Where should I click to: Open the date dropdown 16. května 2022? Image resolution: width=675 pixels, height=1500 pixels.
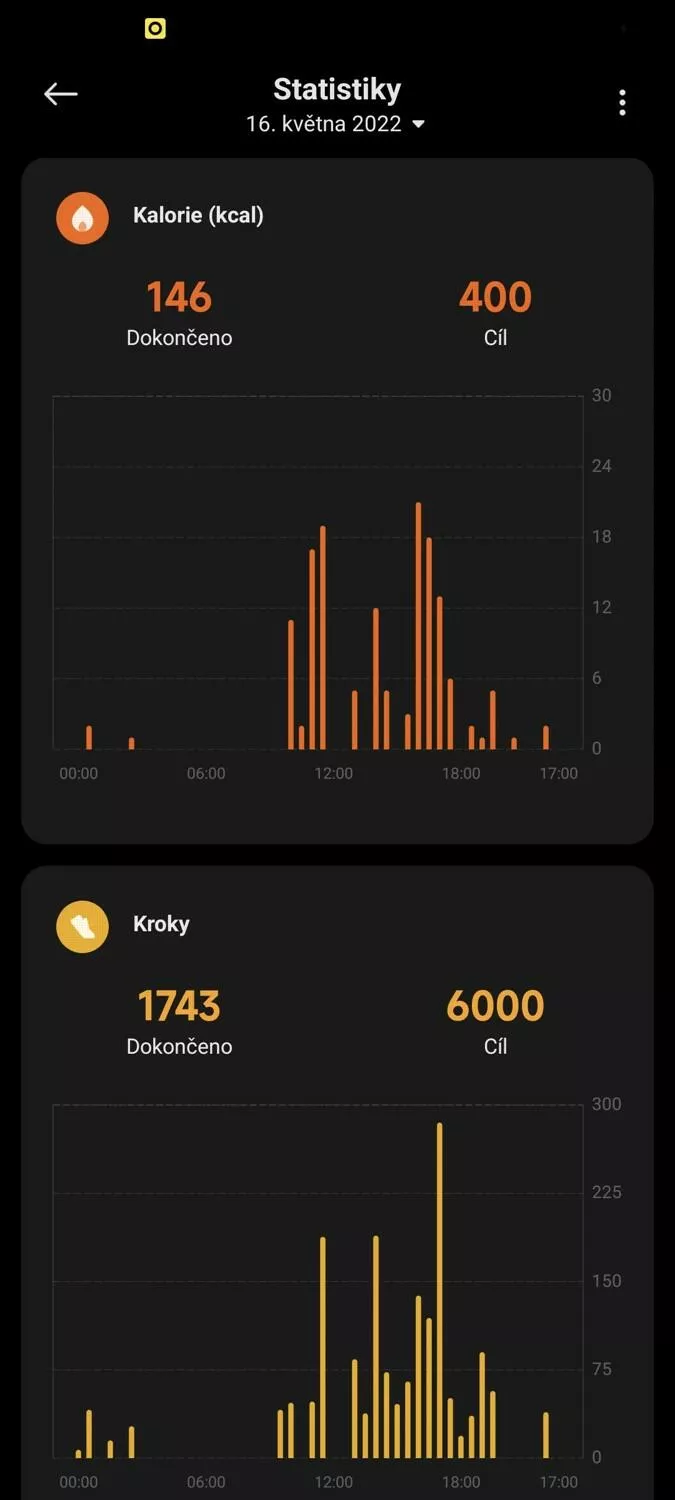point(336,124)
